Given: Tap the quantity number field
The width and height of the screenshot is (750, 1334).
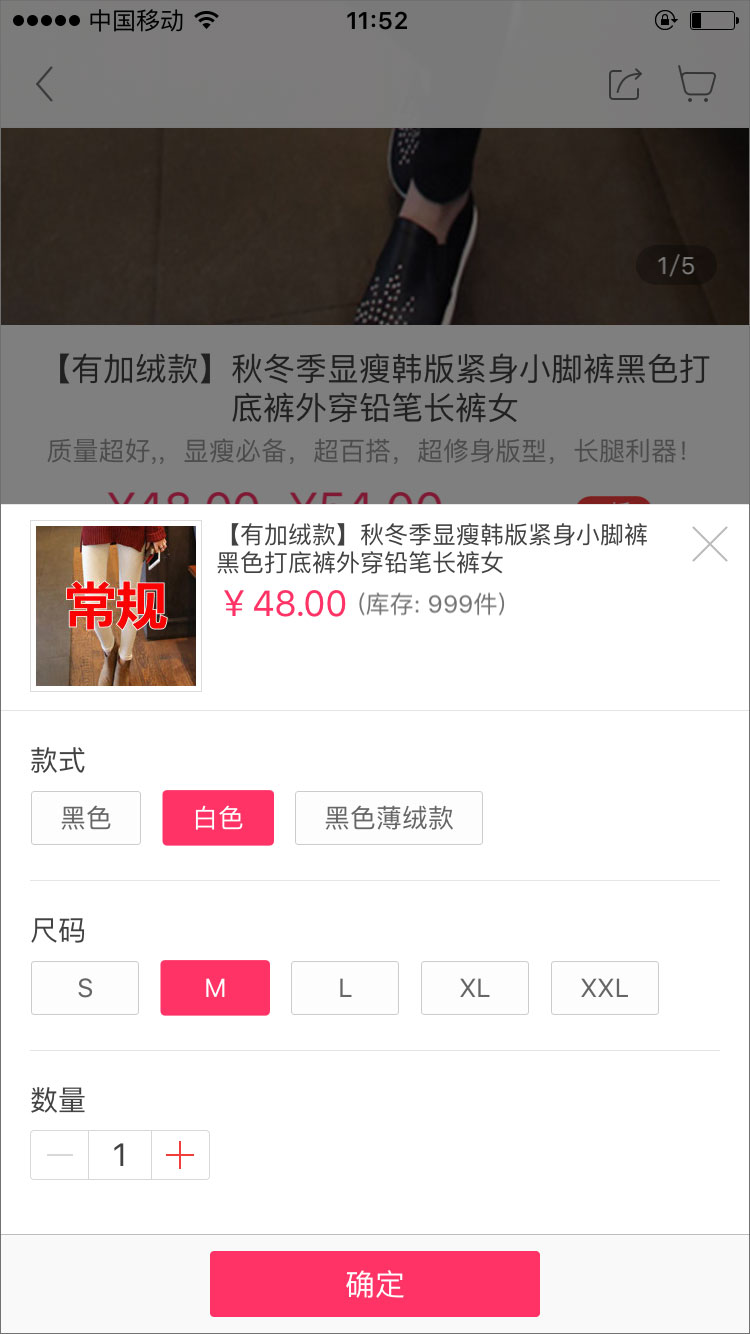Looking at the screenshot, I should [x=120, y=1155].
